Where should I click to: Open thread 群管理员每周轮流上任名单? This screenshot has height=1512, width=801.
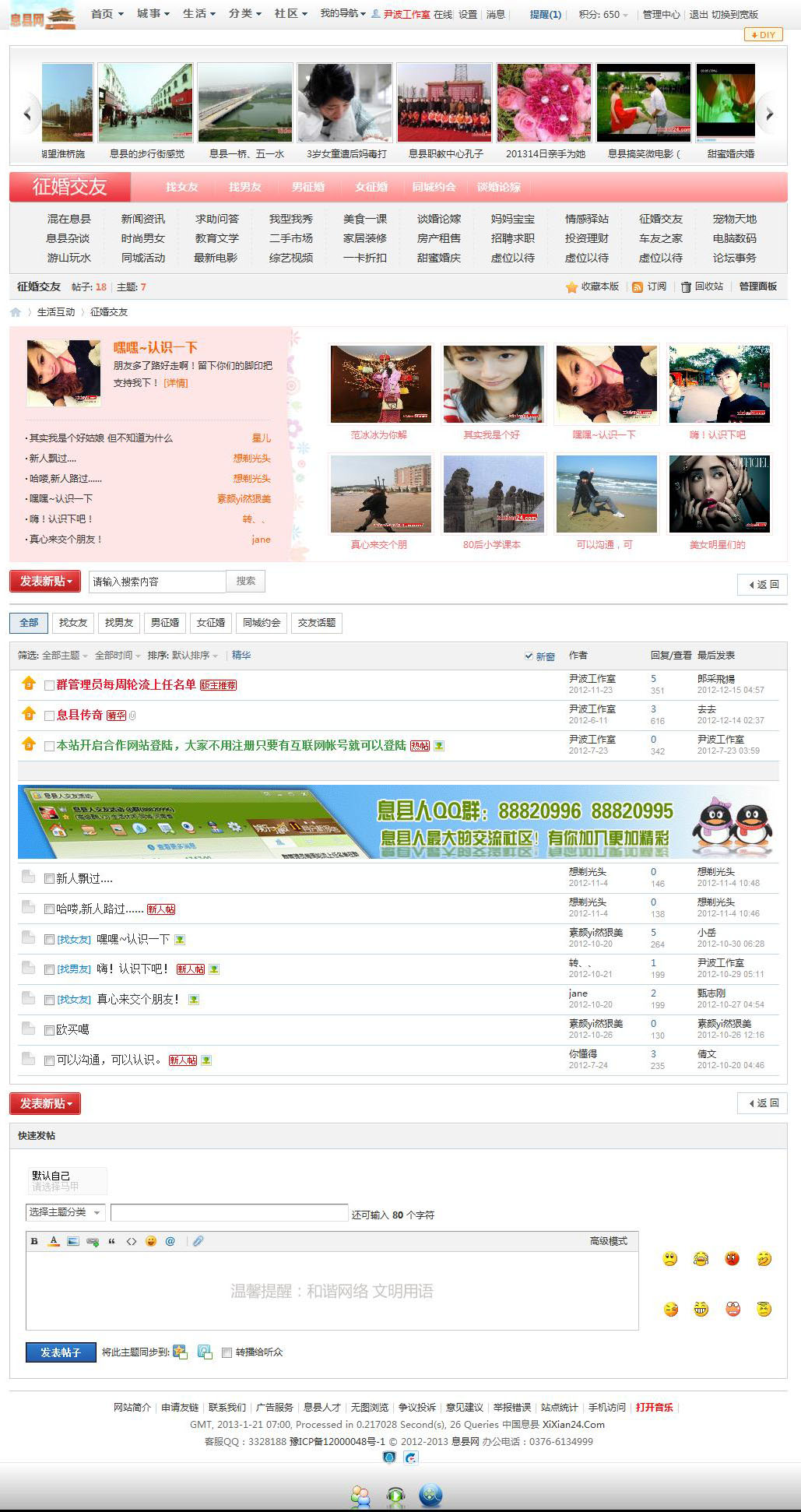pyautogui.click(x=126, y=684)
